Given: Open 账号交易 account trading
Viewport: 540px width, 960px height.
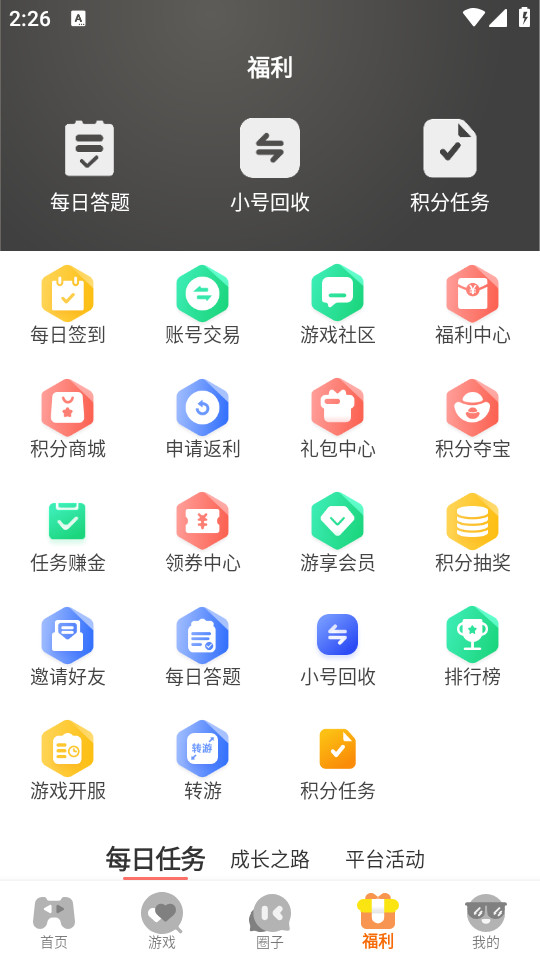Looking at the screenshot, I should (203, 305).
